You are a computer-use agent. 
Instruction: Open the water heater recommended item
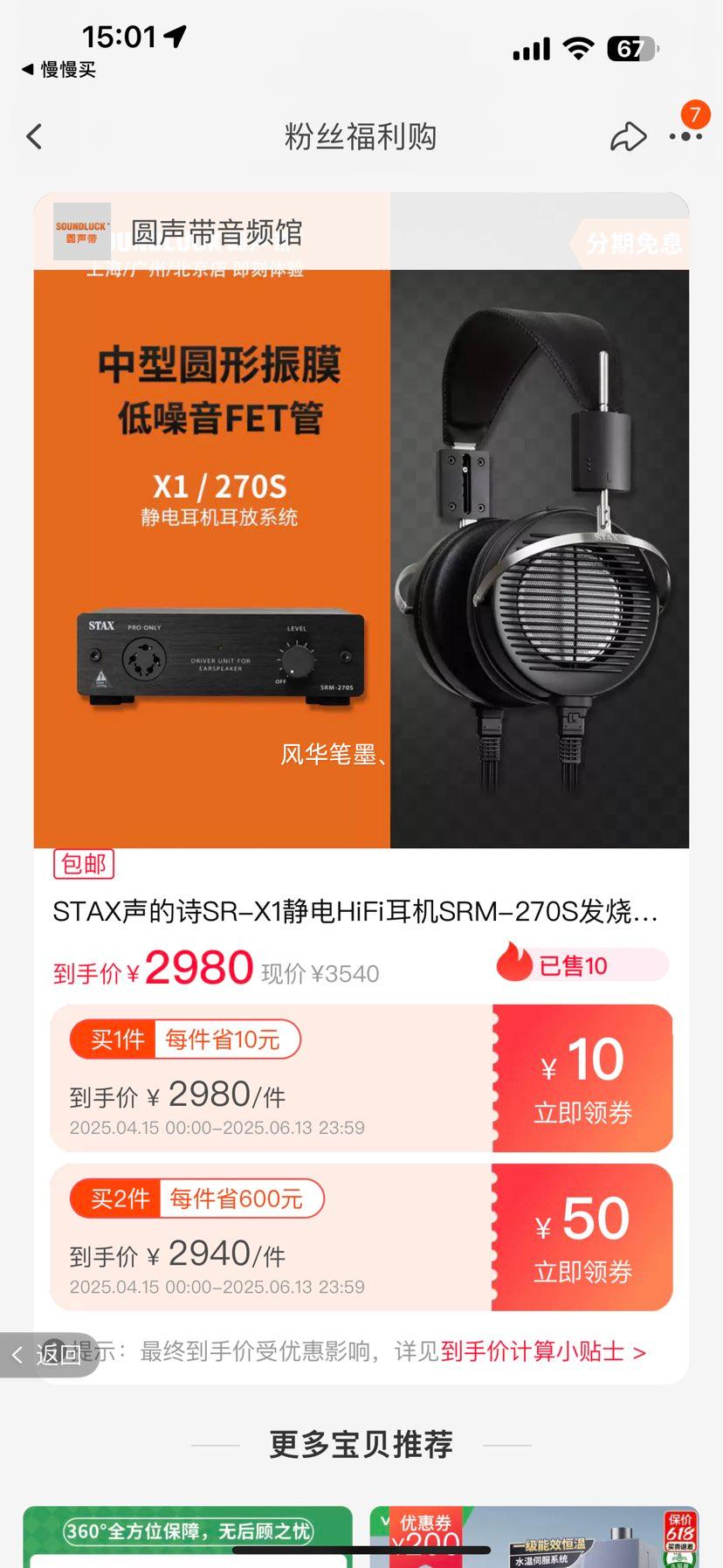point(534,1537)
